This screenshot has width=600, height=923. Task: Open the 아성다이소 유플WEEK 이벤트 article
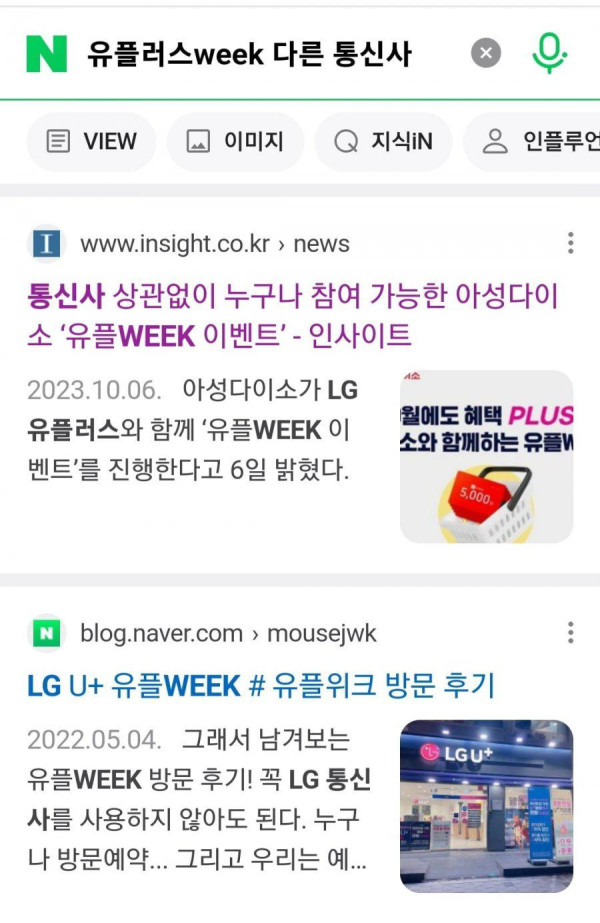(x=292, y=315)
